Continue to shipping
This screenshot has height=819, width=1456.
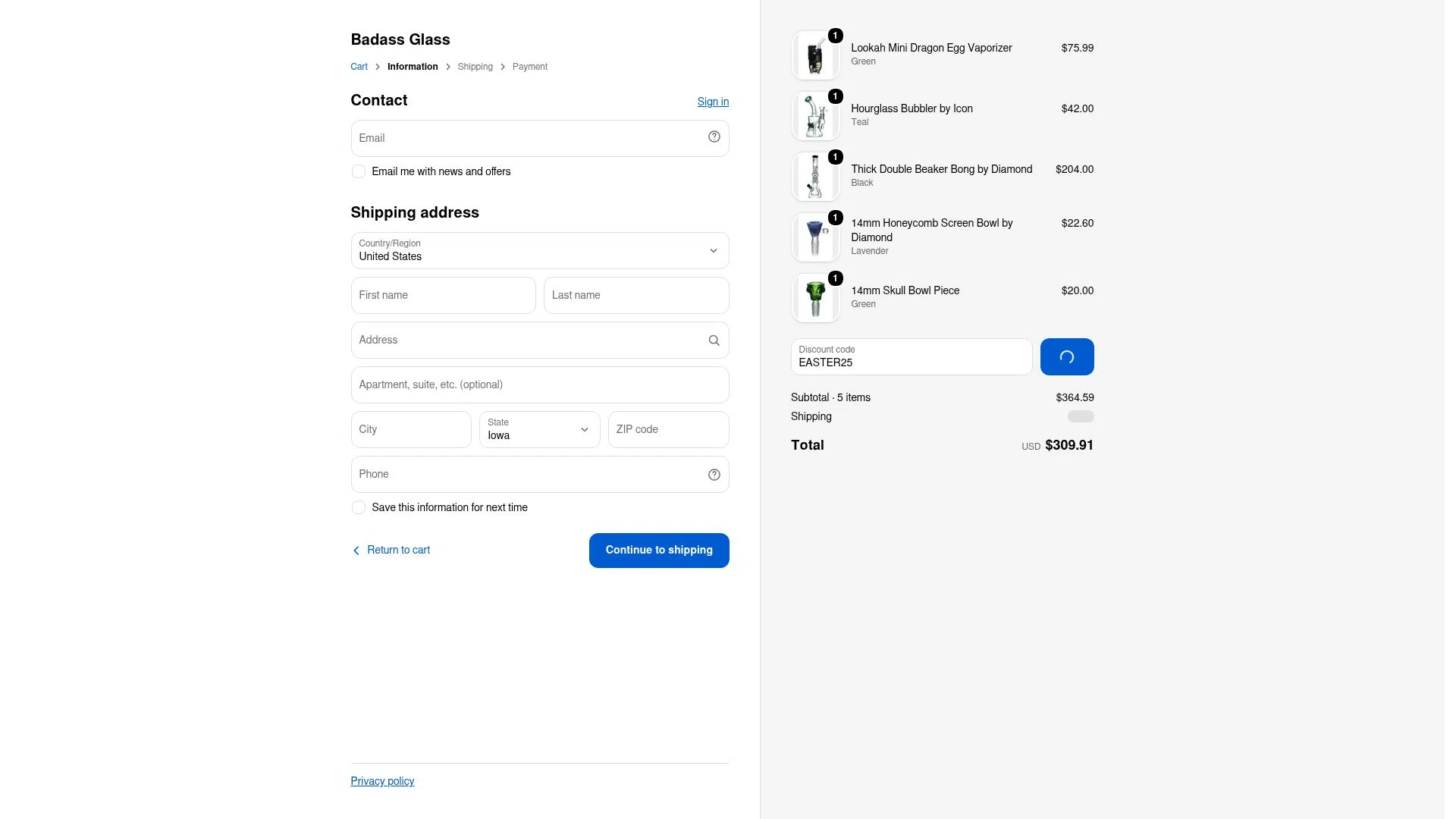[659, 551]
